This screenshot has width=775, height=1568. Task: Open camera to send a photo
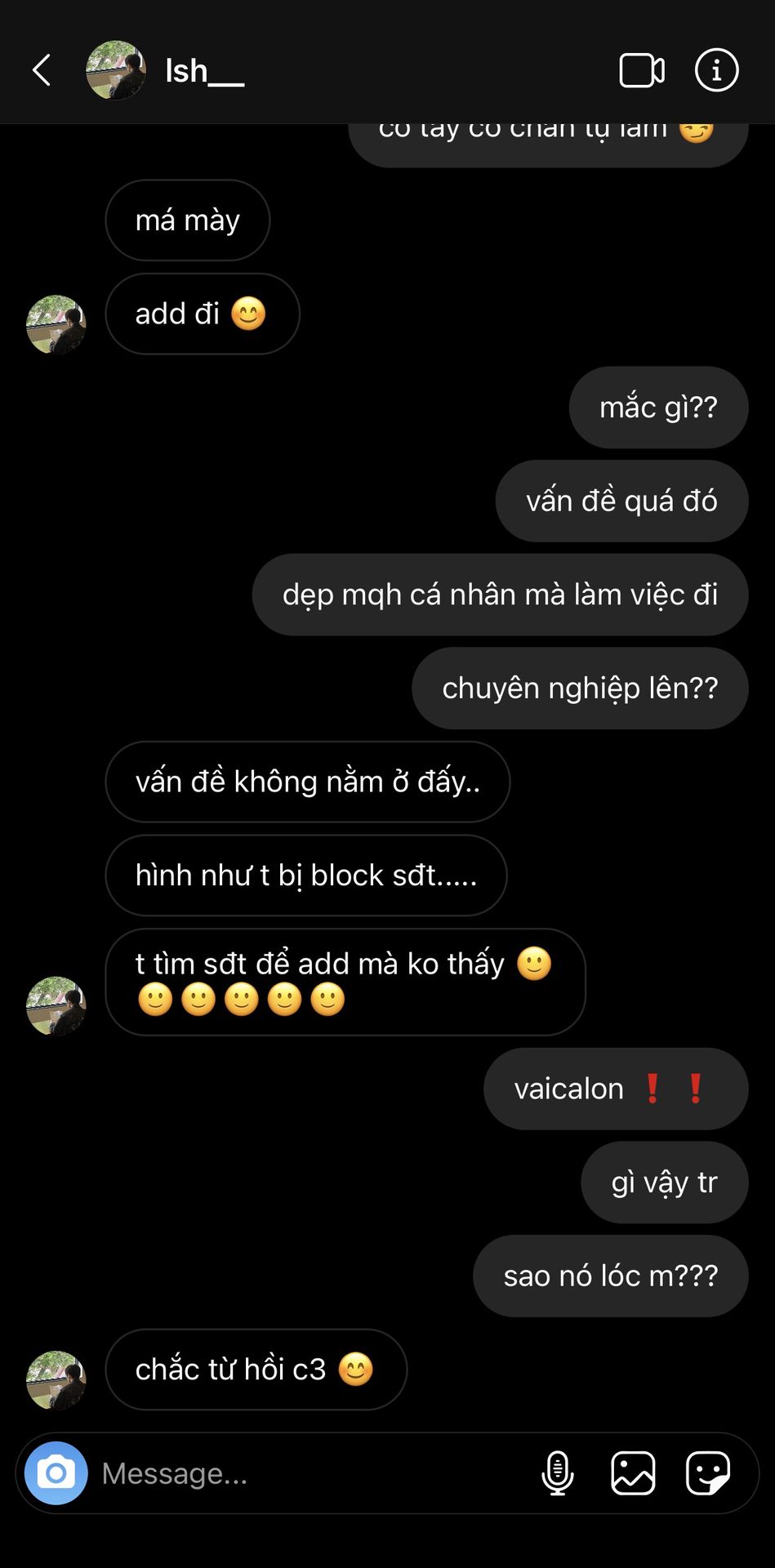click(56, 1472)
